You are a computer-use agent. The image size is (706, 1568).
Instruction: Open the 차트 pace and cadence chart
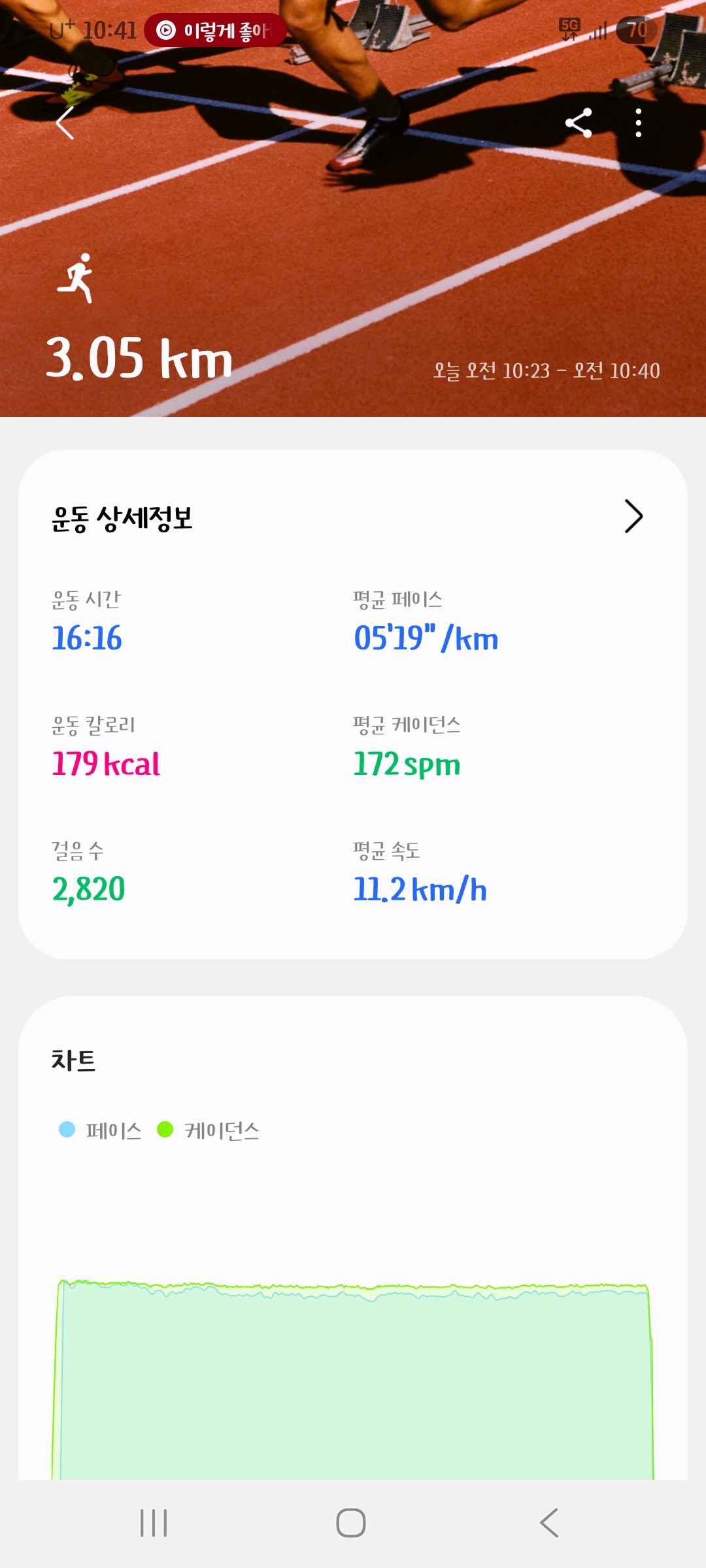353,1339
